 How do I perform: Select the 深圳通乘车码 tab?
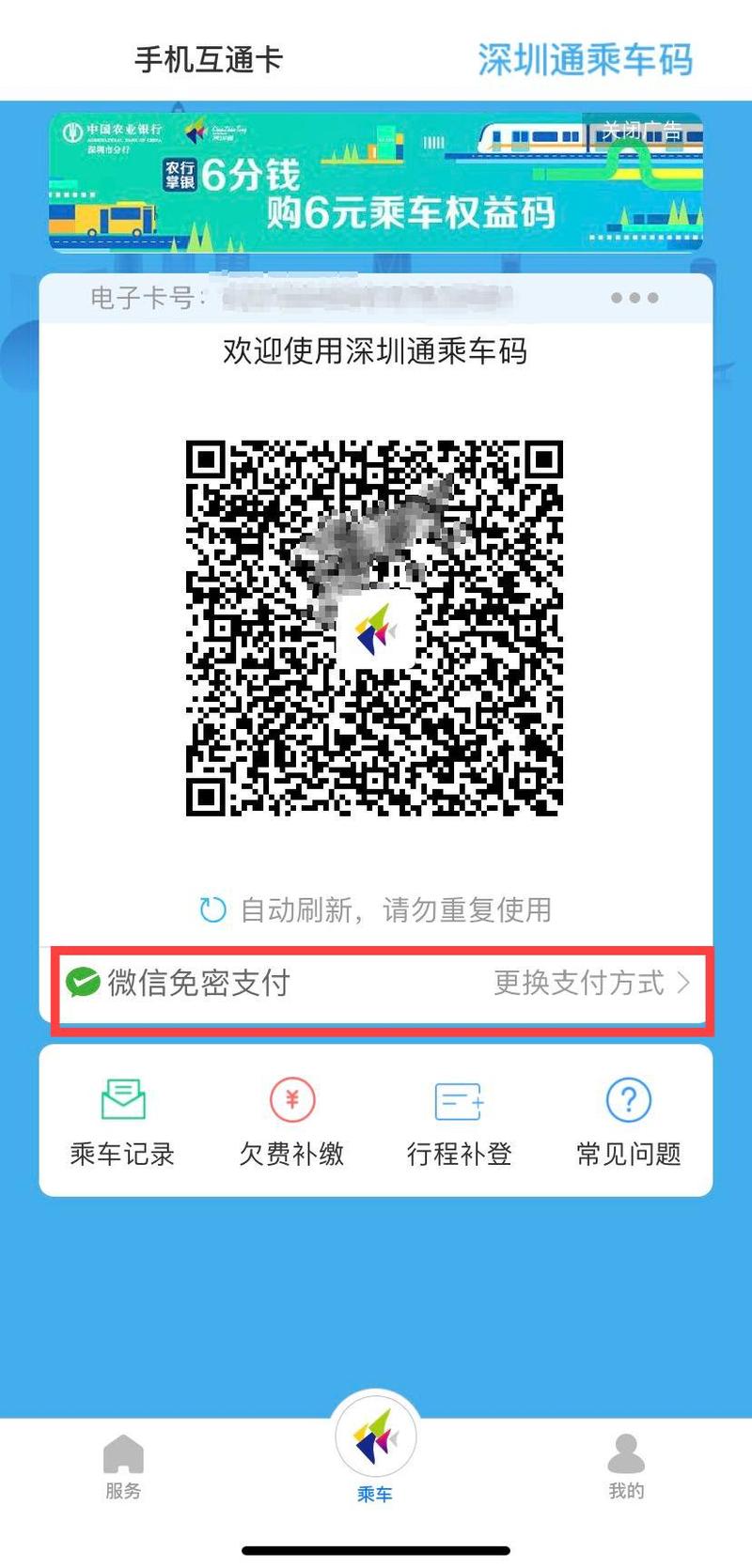[585, 59]
